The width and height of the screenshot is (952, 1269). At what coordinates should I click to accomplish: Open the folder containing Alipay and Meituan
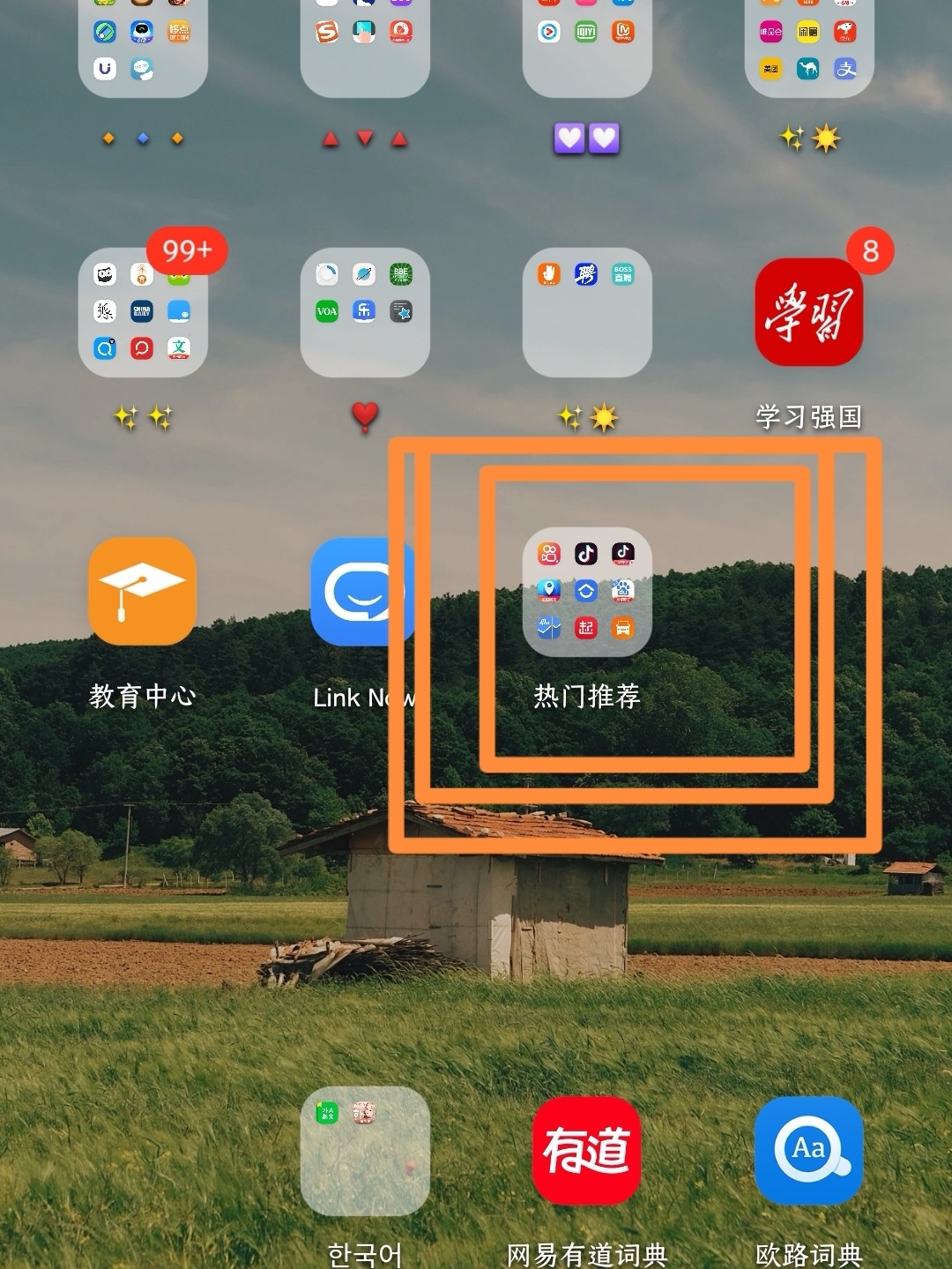click(x=808, y=44)
